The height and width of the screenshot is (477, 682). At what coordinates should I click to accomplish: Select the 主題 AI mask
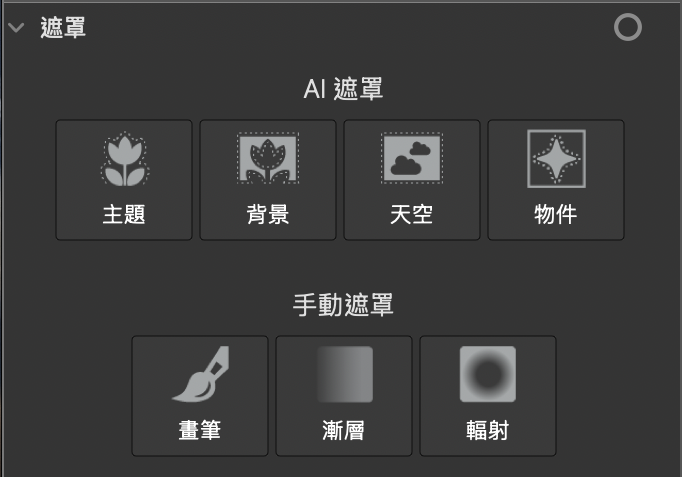pos(124,180)
